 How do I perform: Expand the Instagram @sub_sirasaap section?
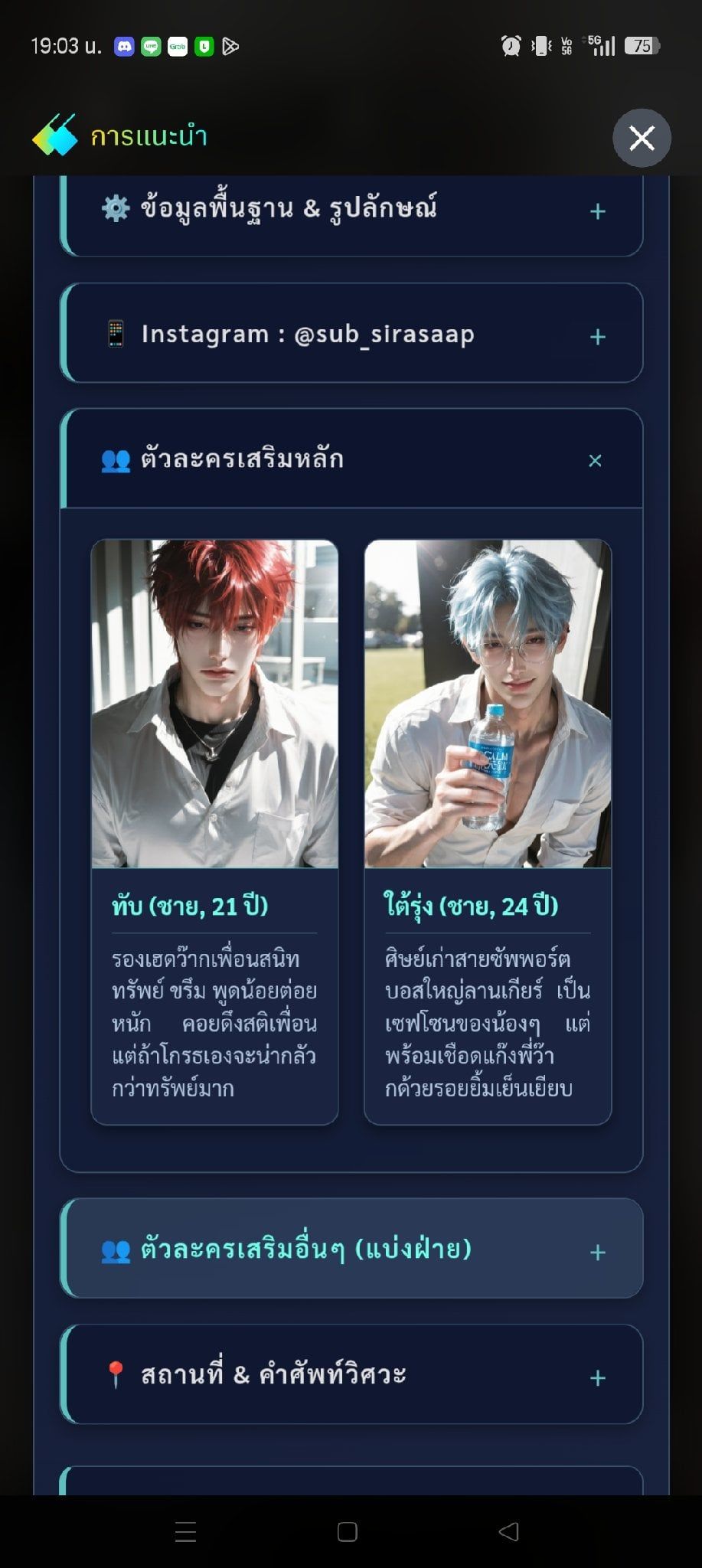pos(351,333)
